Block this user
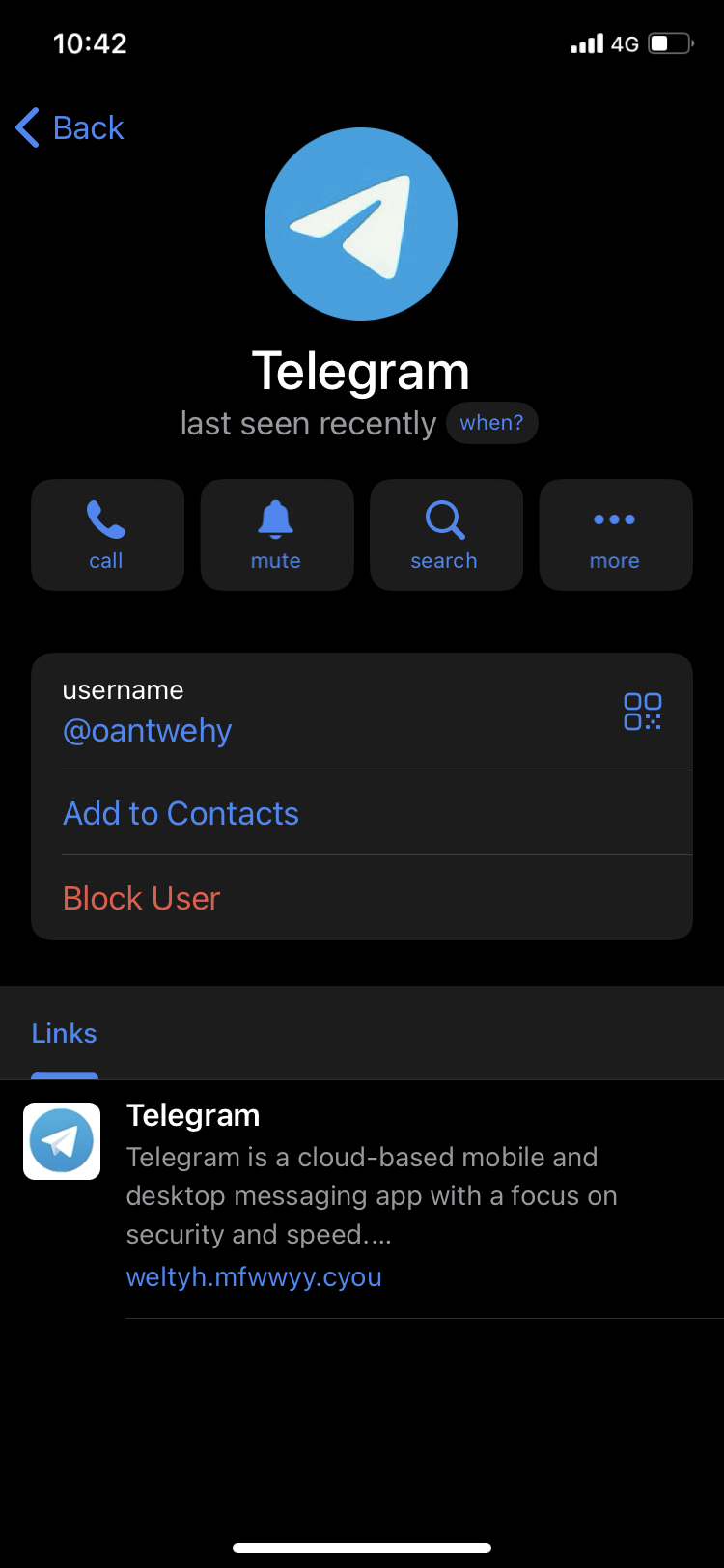724x1568 pixels. tap(142, 898)
